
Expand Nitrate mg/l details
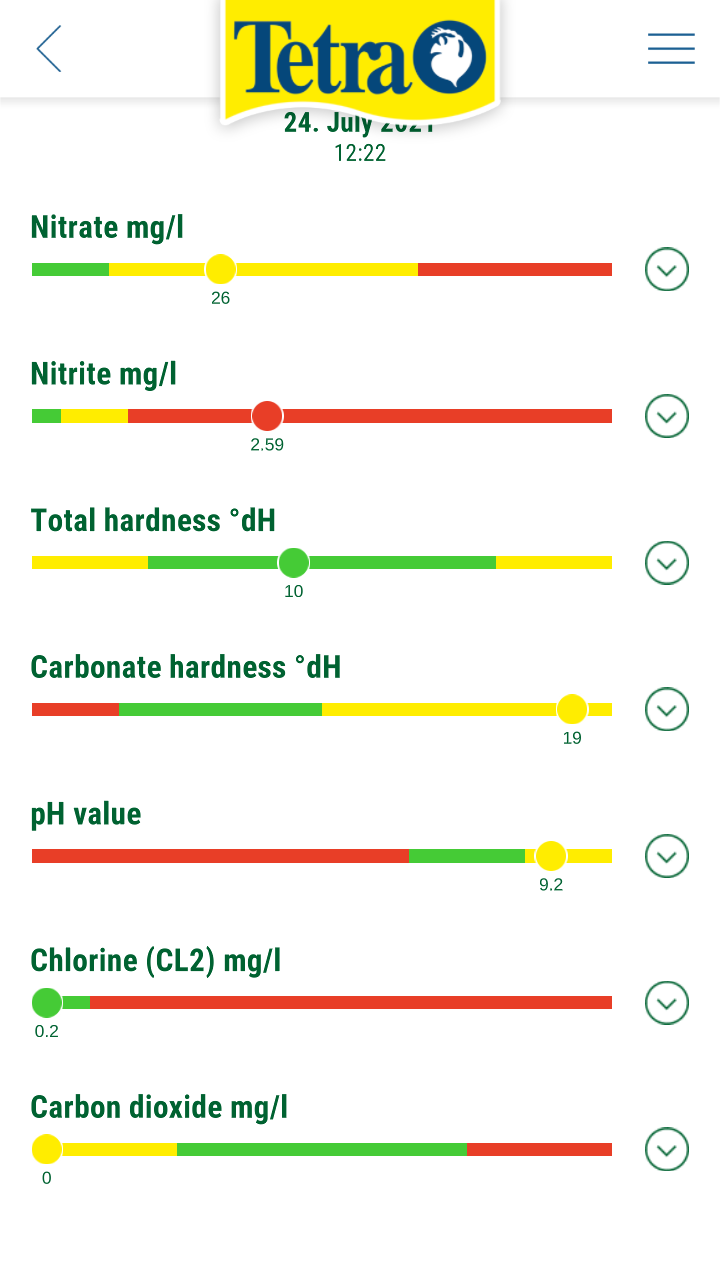point(667,269)
